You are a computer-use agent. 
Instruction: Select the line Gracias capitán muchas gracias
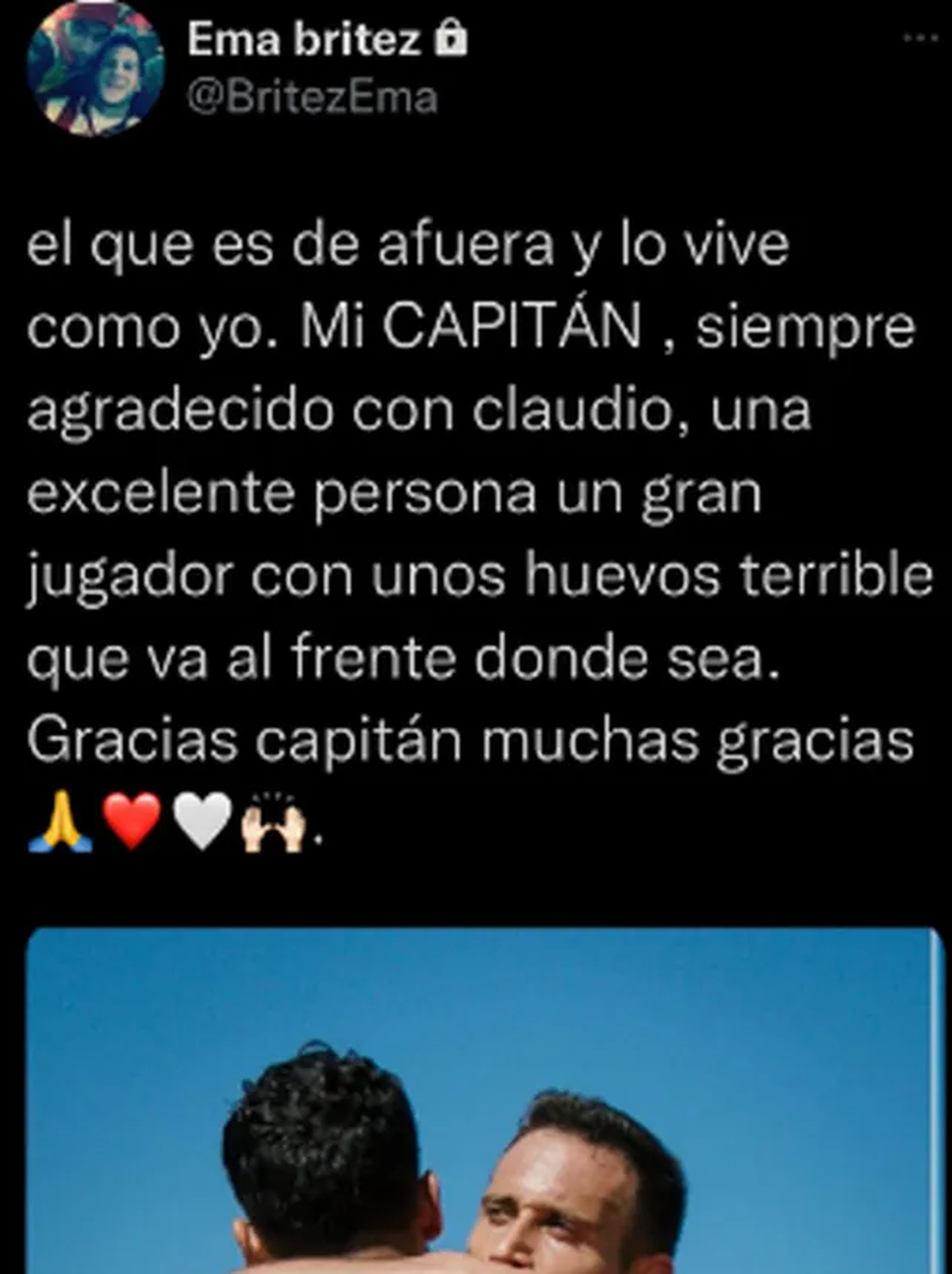tap(468, 742)
